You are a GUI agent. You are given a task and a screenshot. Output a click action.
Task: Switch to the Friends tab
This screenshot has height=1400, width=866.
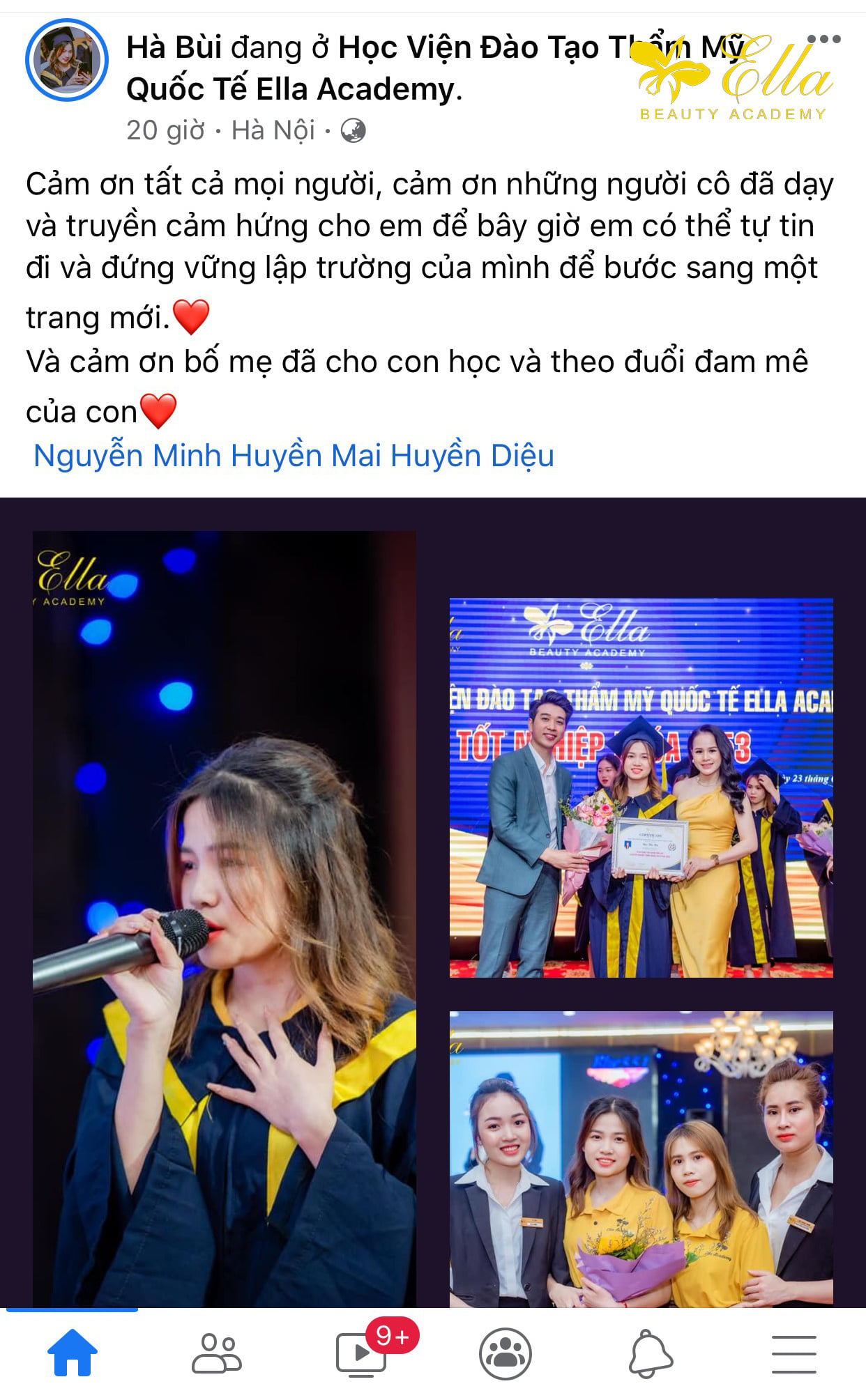(x=216, y=1353)
